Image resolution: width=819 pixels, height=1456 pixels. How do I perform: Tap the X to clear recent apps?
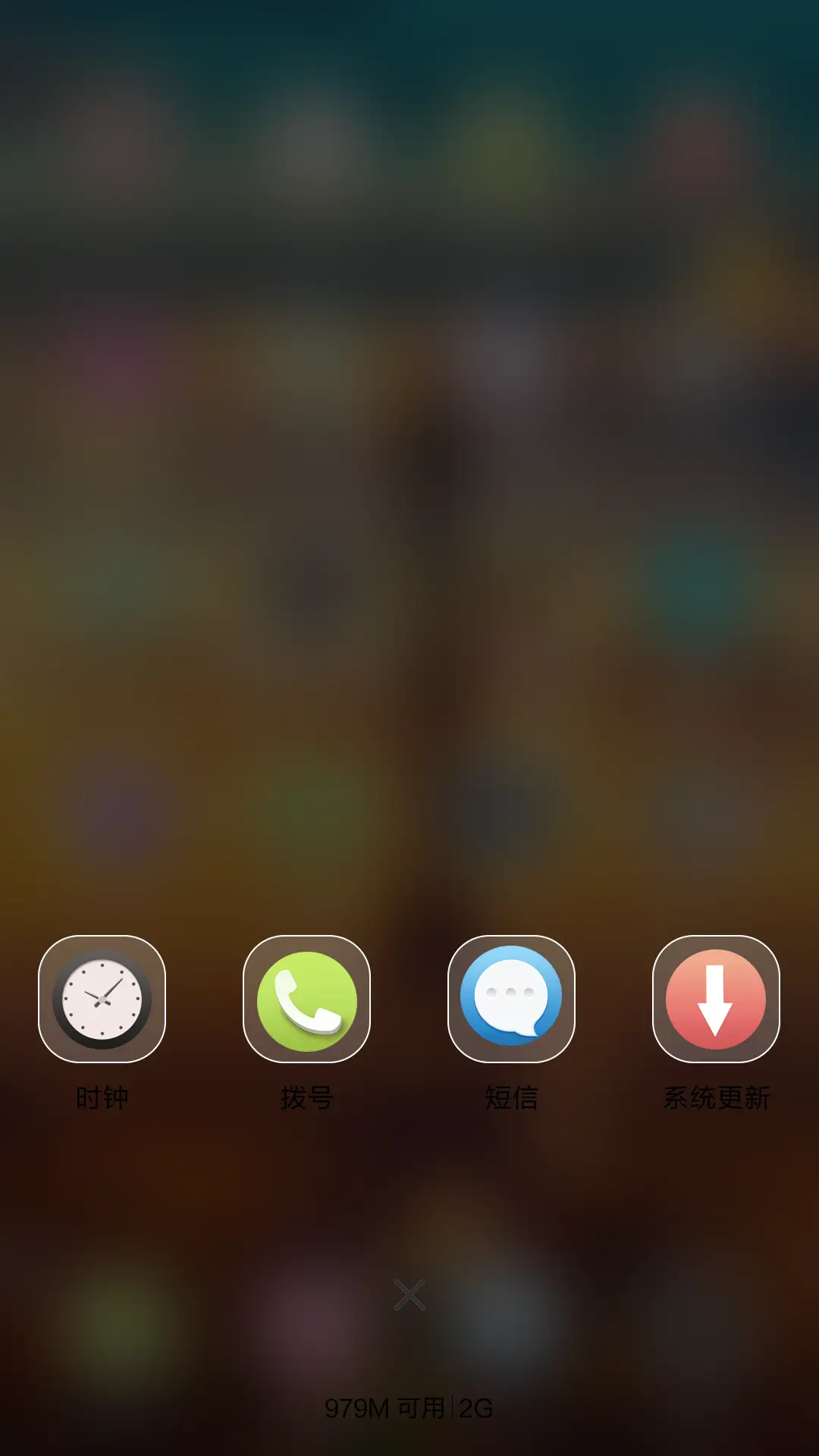[409, 1294]
